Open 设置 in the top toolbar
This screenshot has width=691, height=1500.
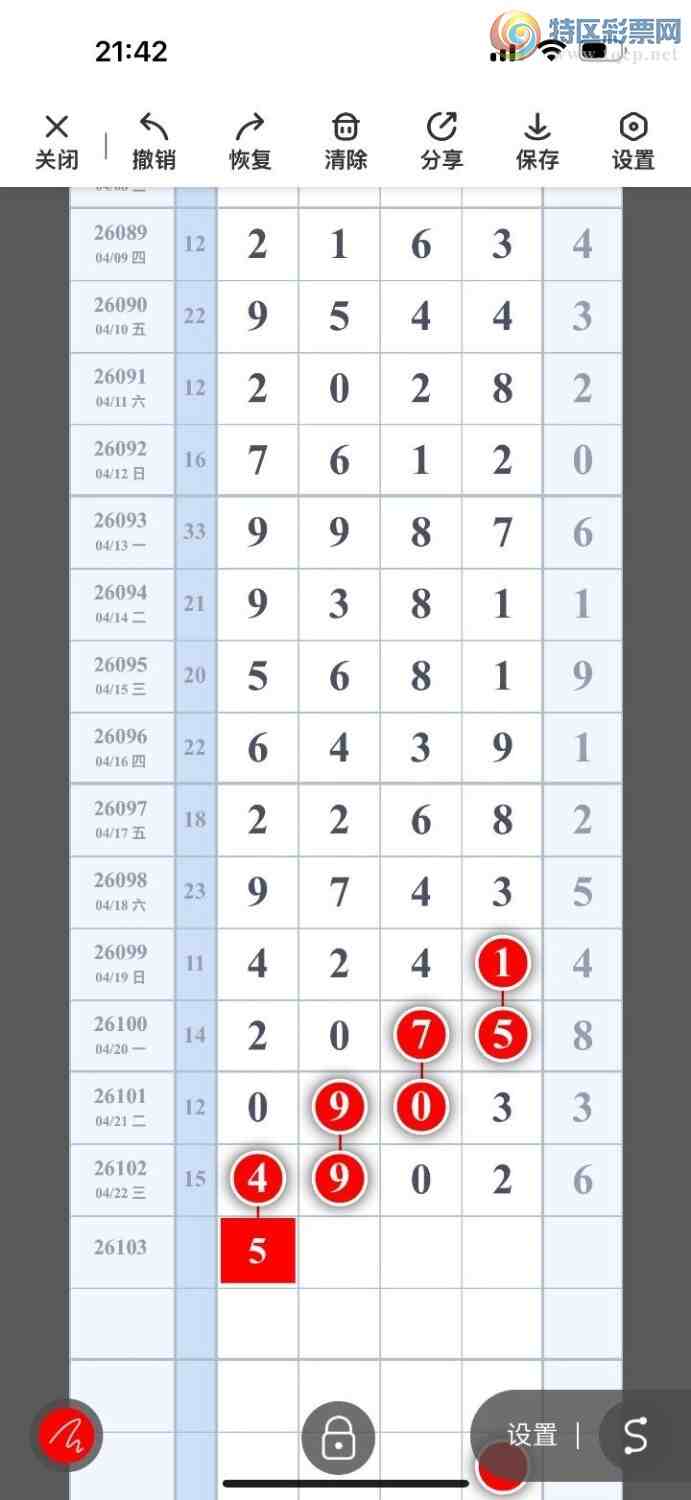coord(633,141)
